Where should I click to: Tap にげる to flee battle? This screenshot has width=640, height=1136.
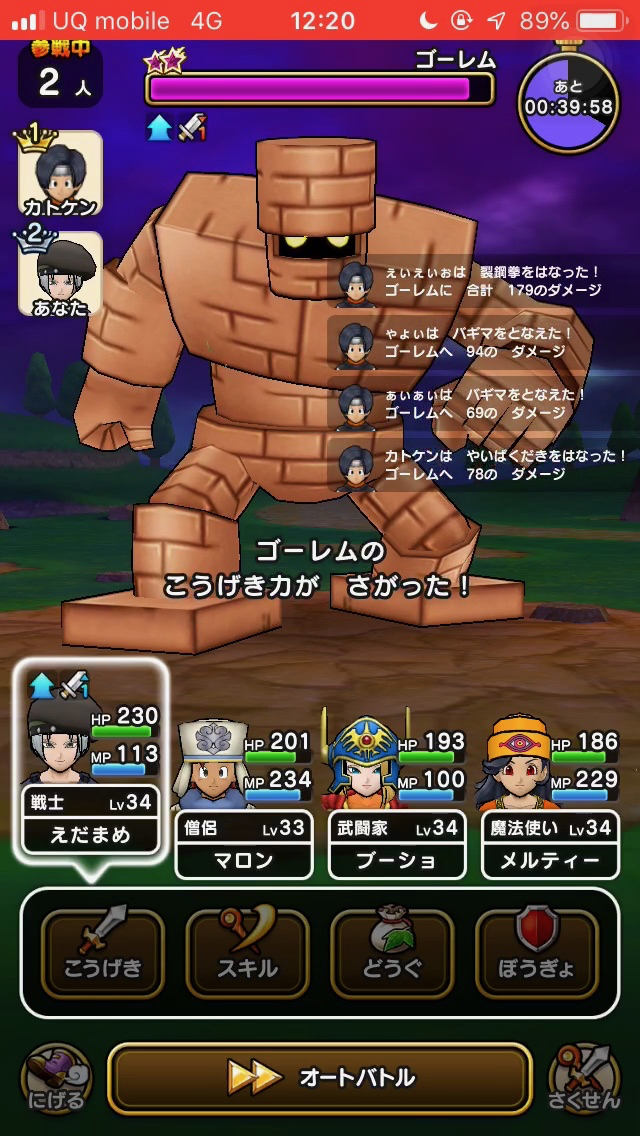tap(56, 1082)
